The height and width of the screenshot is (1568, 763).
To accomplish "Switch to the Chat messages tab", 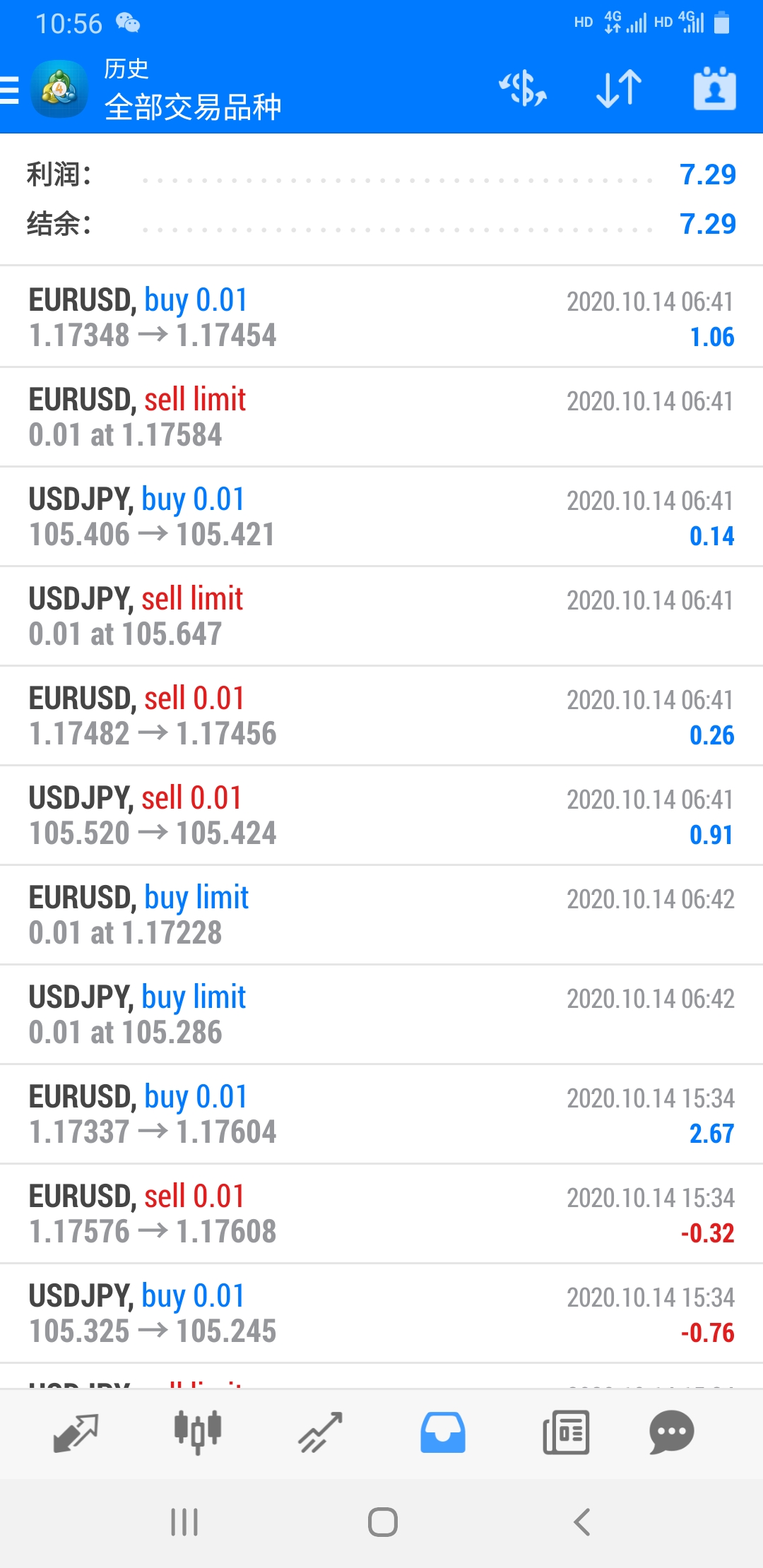I will 671,1432.
